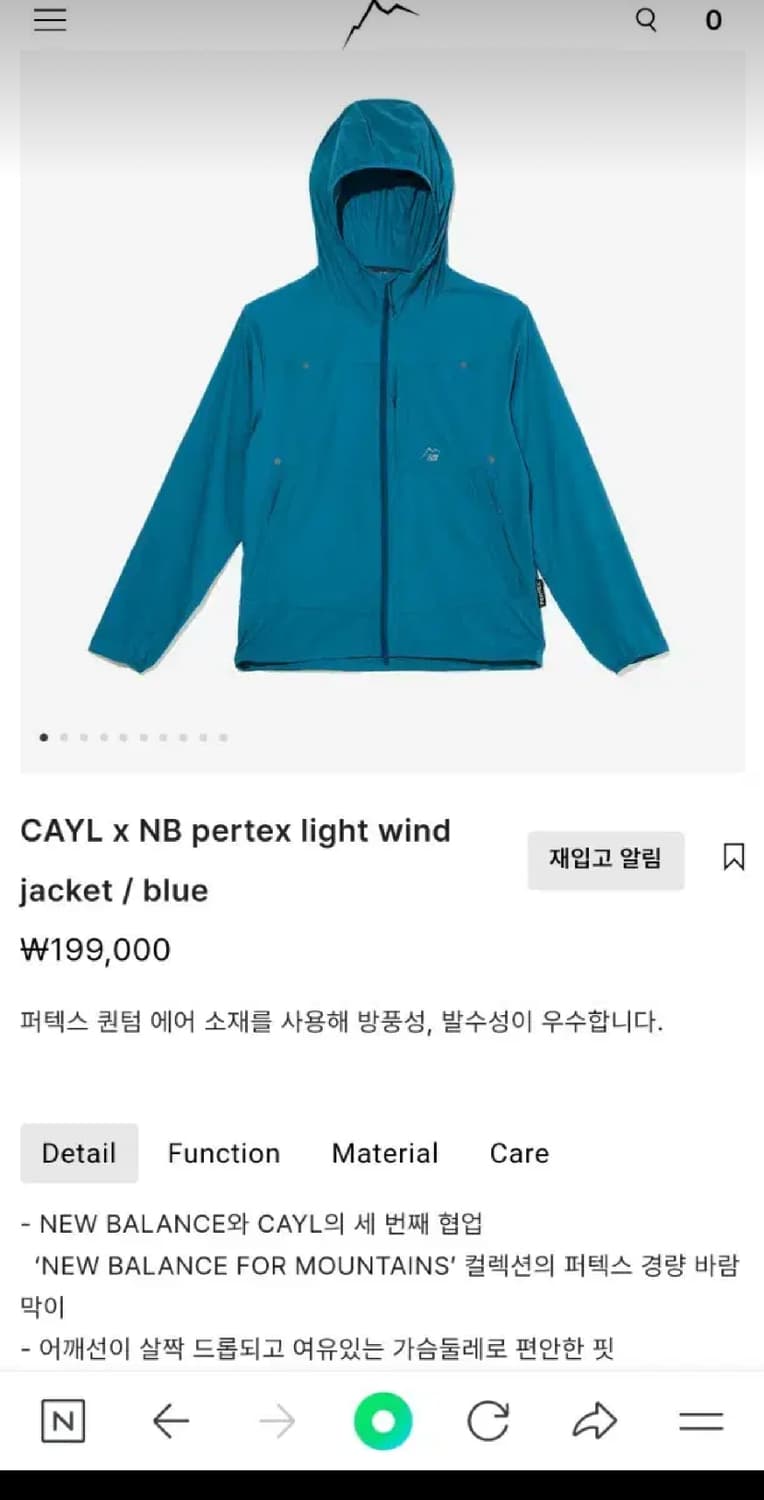Screen dimensions: 764x1500
Task: Open the hamburger menu
Action: coord(49,20)
